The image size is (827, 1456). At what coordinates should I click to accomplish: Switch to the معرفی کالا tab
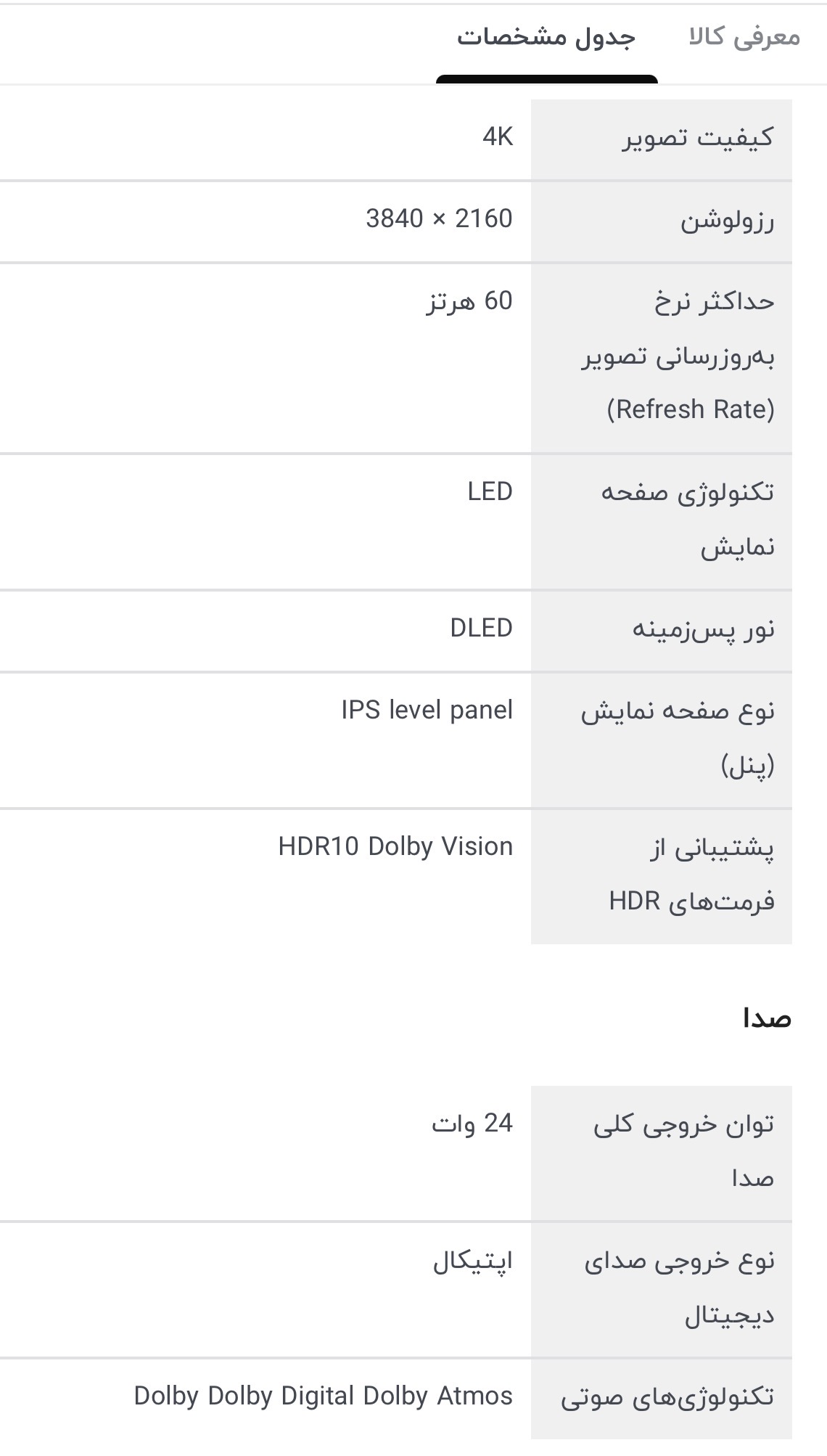[744, 36]
